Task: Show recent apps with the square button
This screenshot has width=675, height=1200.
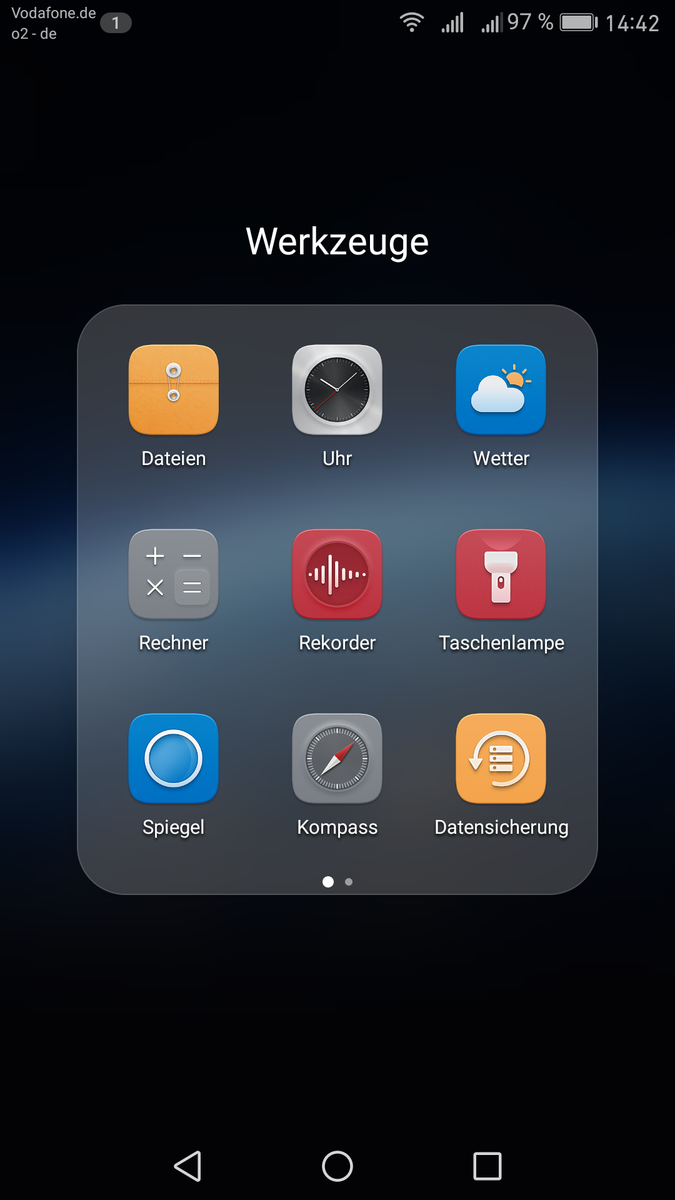Action: (x=487, y=1166)
